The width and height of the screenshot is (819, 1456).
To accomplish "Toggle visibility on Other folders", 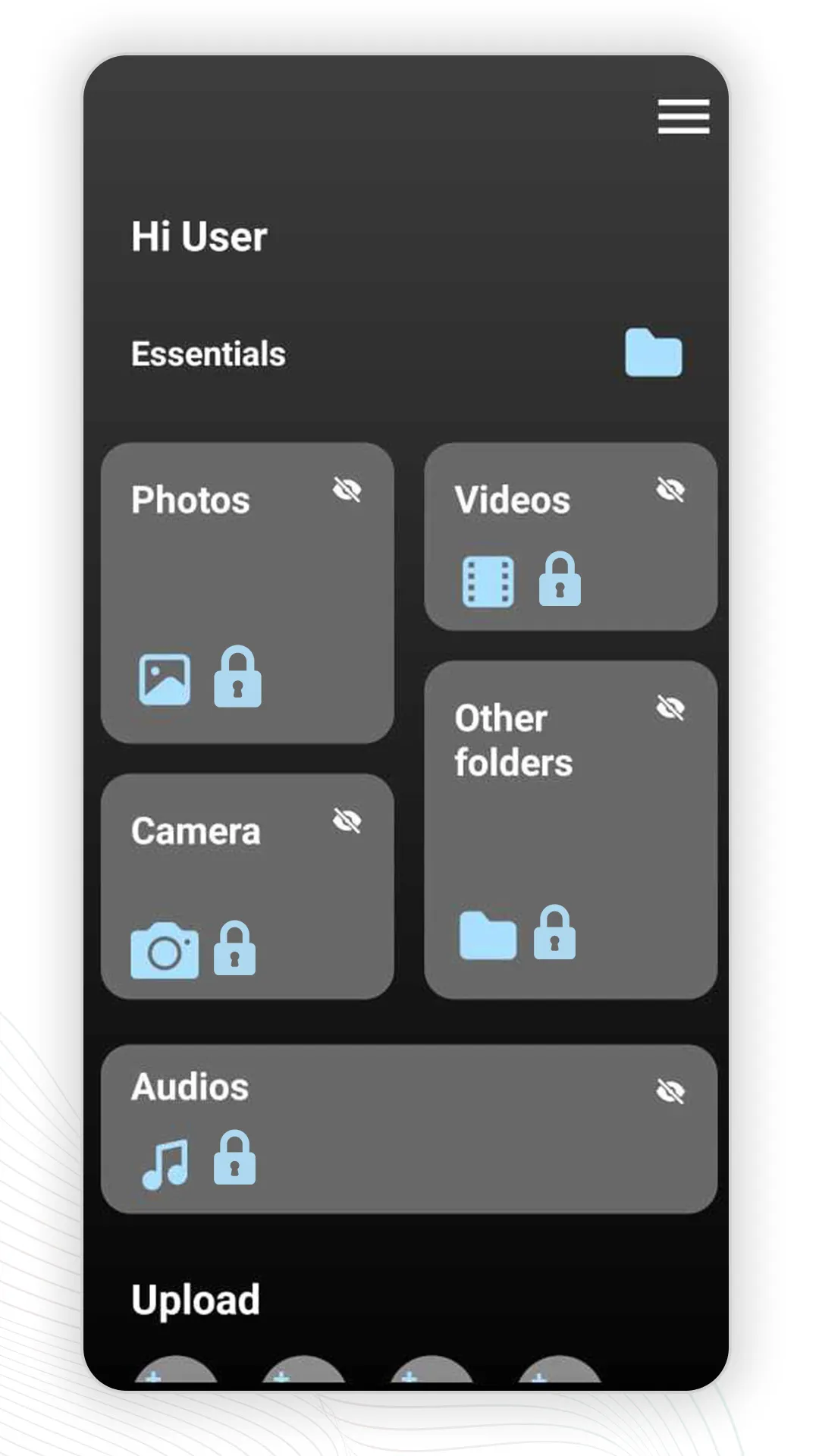I will [x=670, y=708].
